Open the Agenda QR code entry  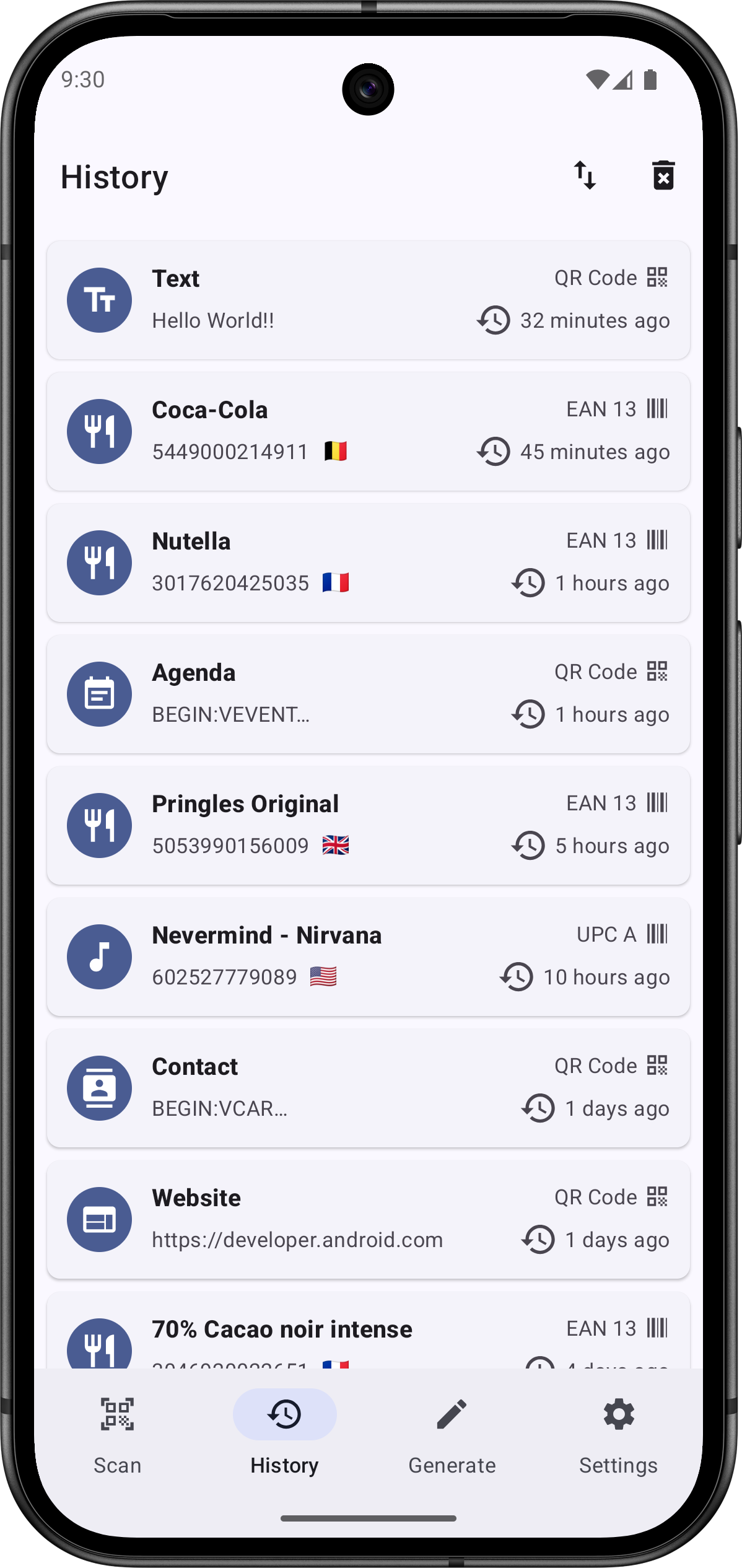pyautogui.click(x=368, y=694)
